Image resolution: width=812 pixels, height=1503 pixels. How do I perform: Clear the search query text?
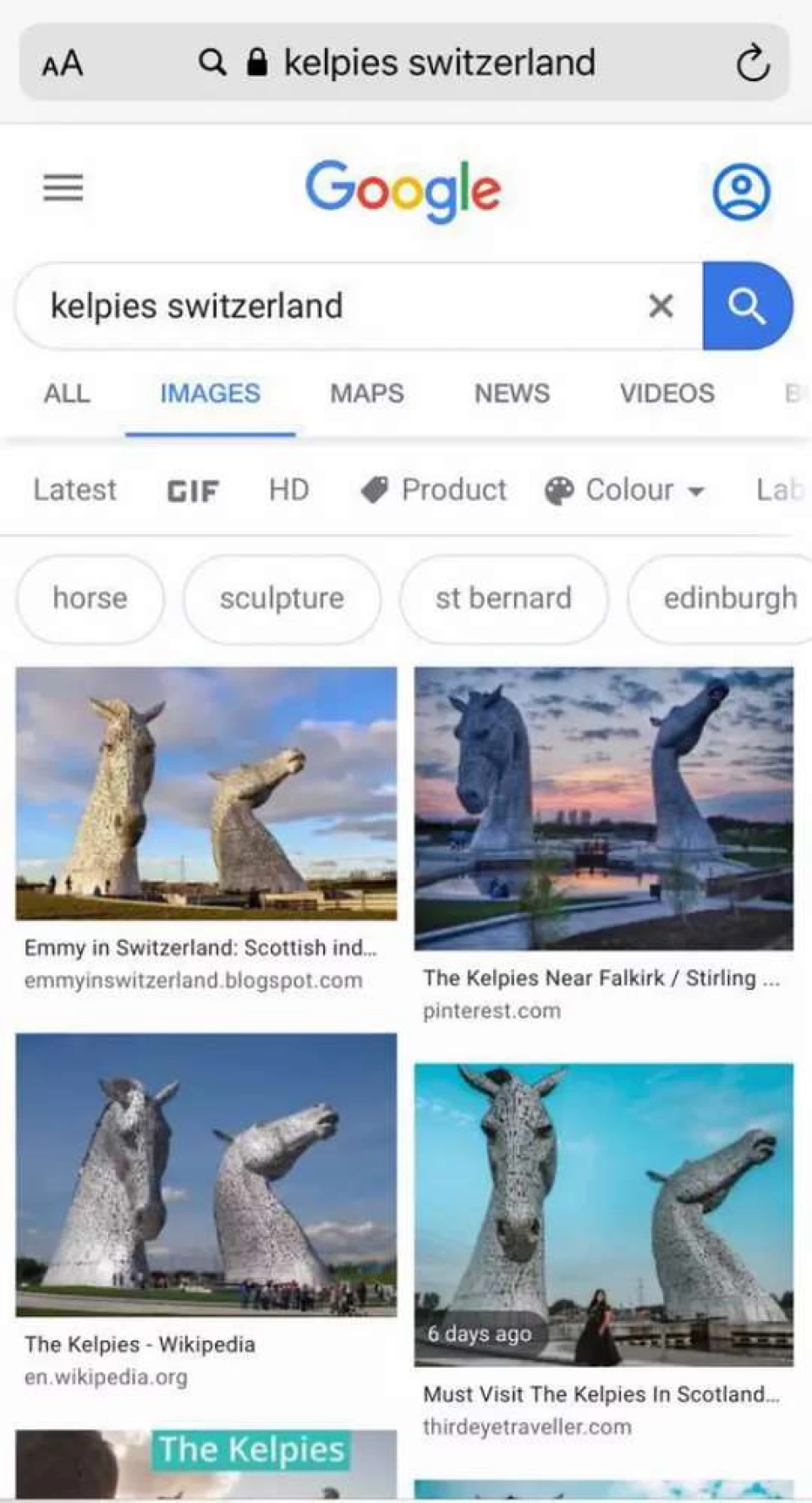661,306
